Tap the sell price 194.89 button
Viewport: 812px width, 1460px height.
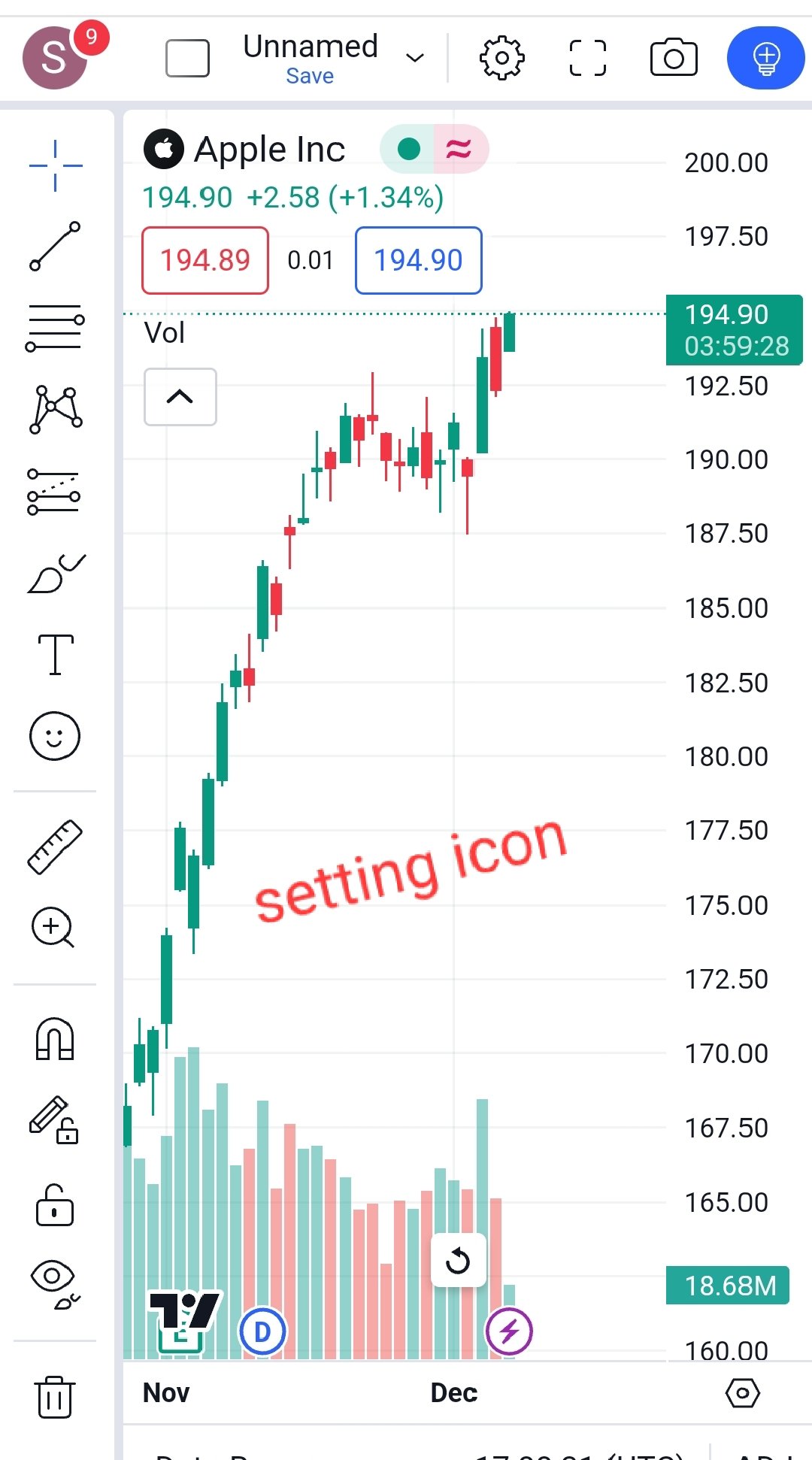(x=205, y=260)
